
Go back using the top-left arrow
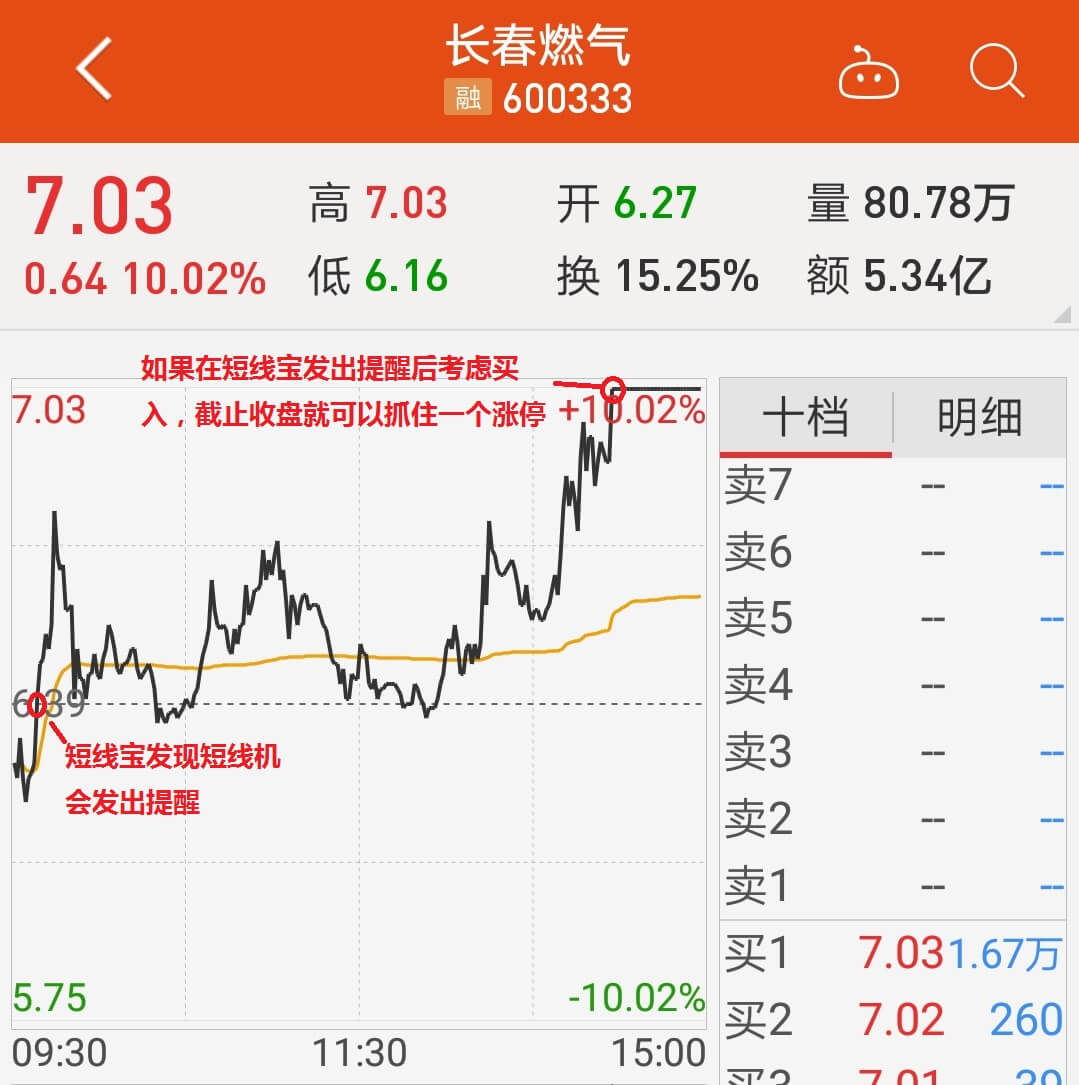94,70
